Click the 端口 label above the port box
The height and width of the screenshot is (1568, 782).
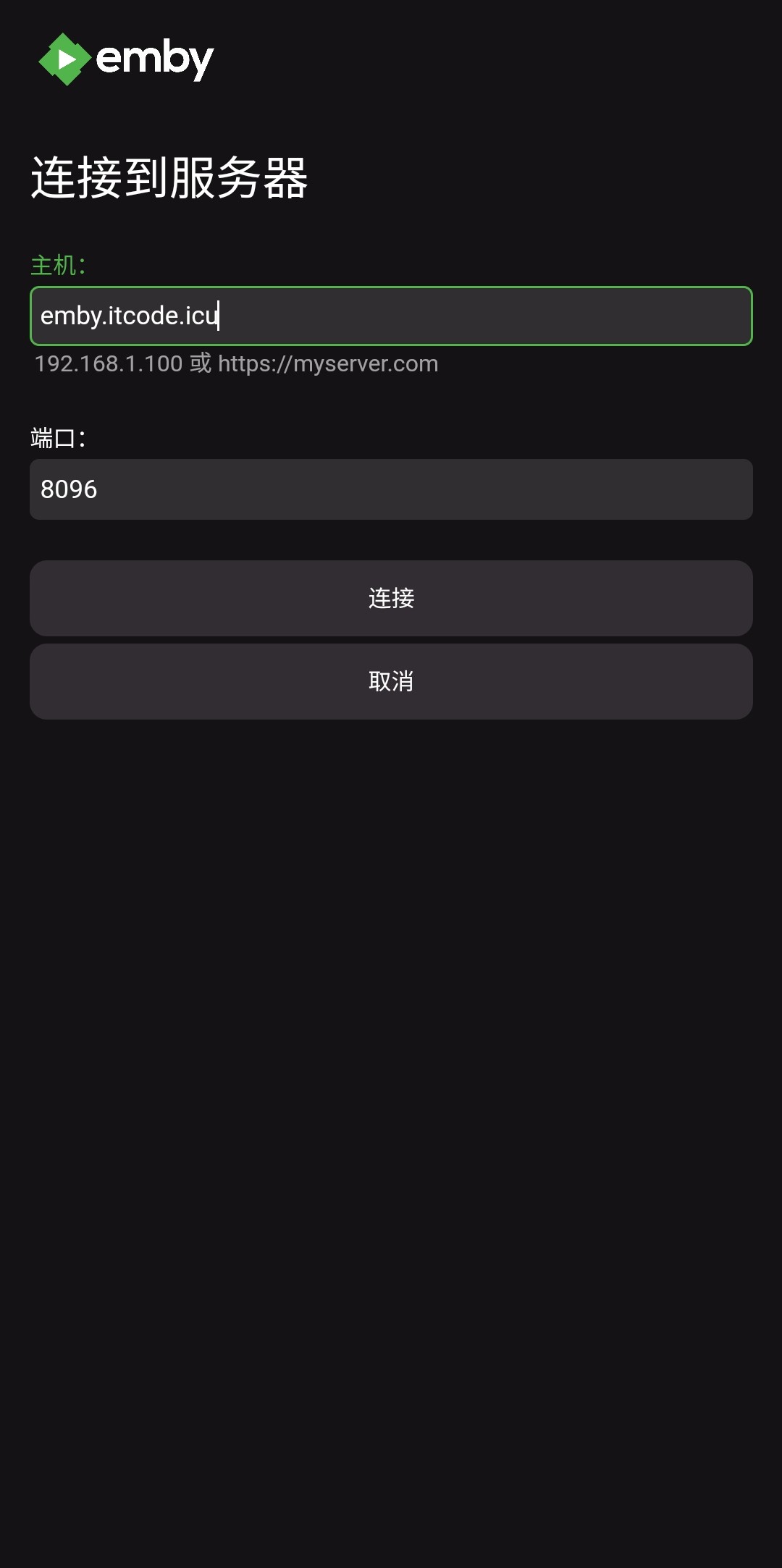(58, 437)
